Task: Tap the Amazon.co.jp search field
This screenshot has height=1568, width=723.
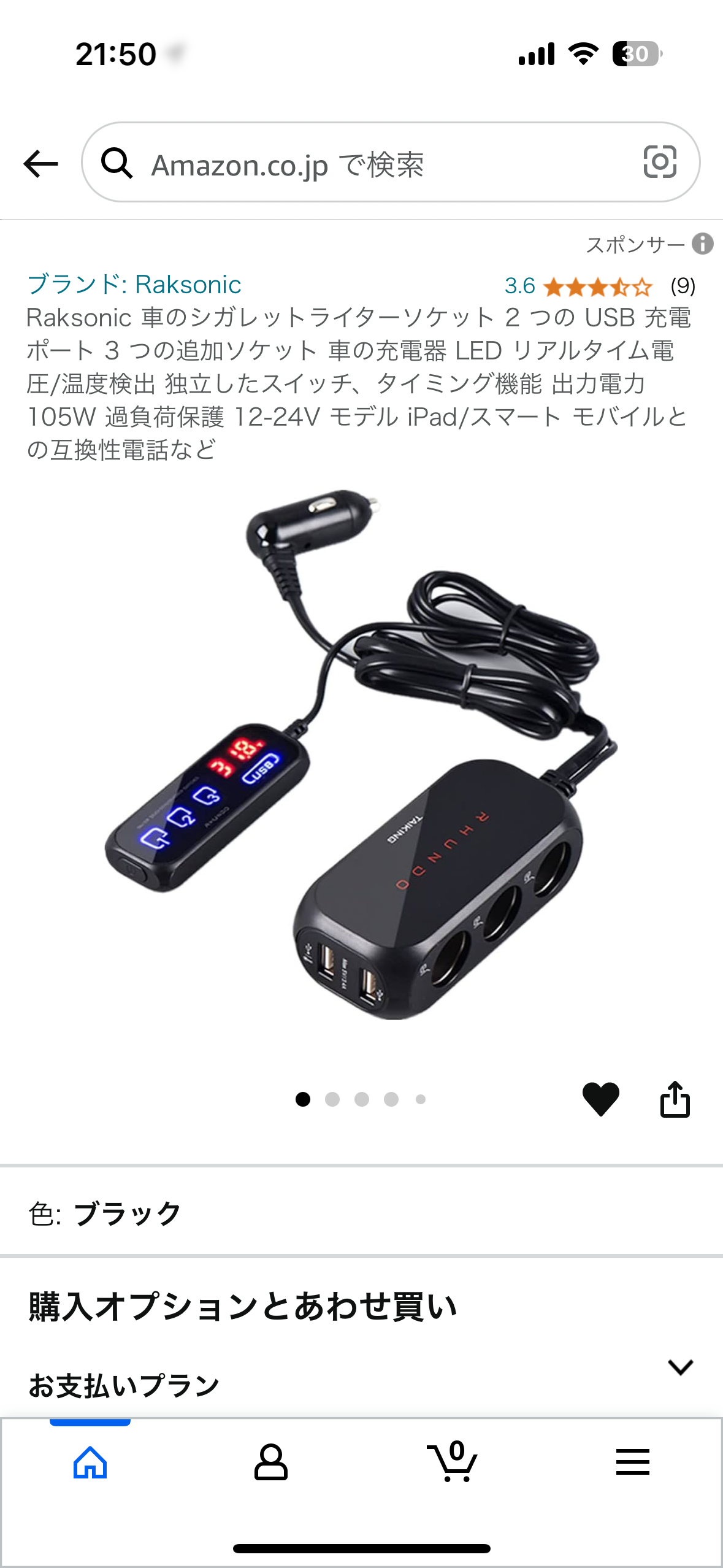Action: 368,164
